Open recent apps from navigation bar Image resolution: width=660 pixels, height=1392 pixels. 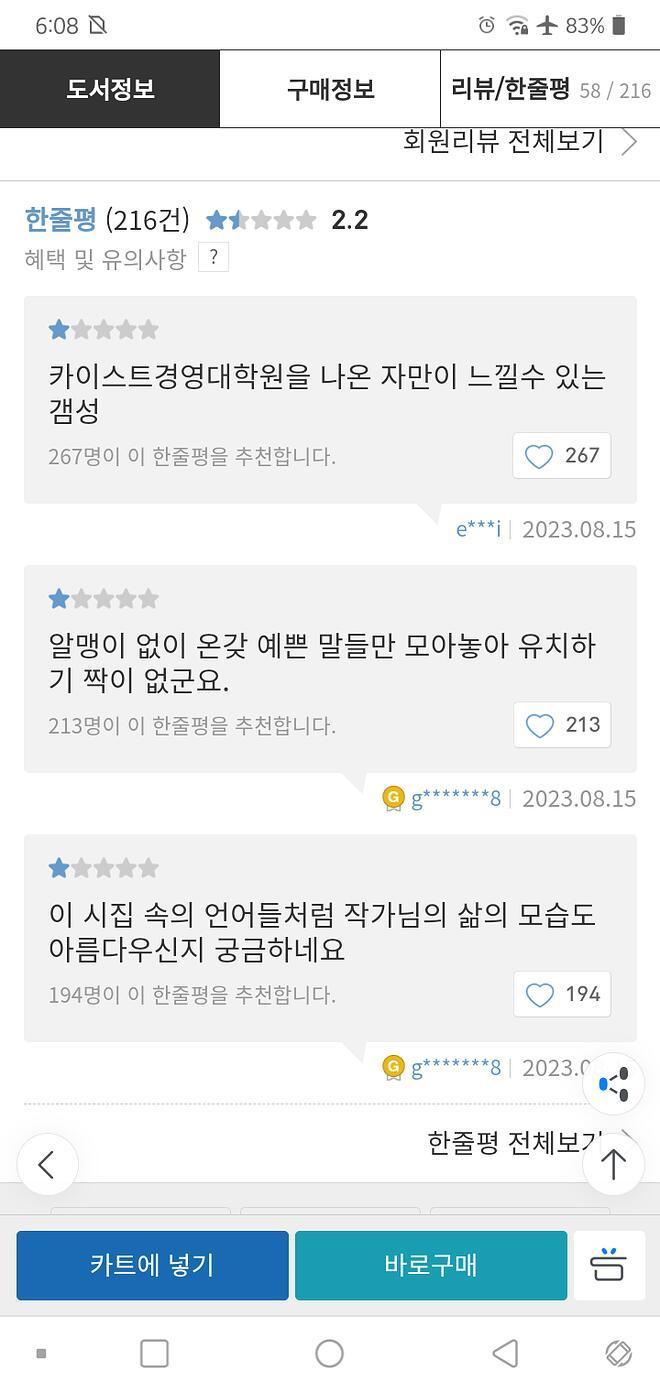(x=154, y=1353)
